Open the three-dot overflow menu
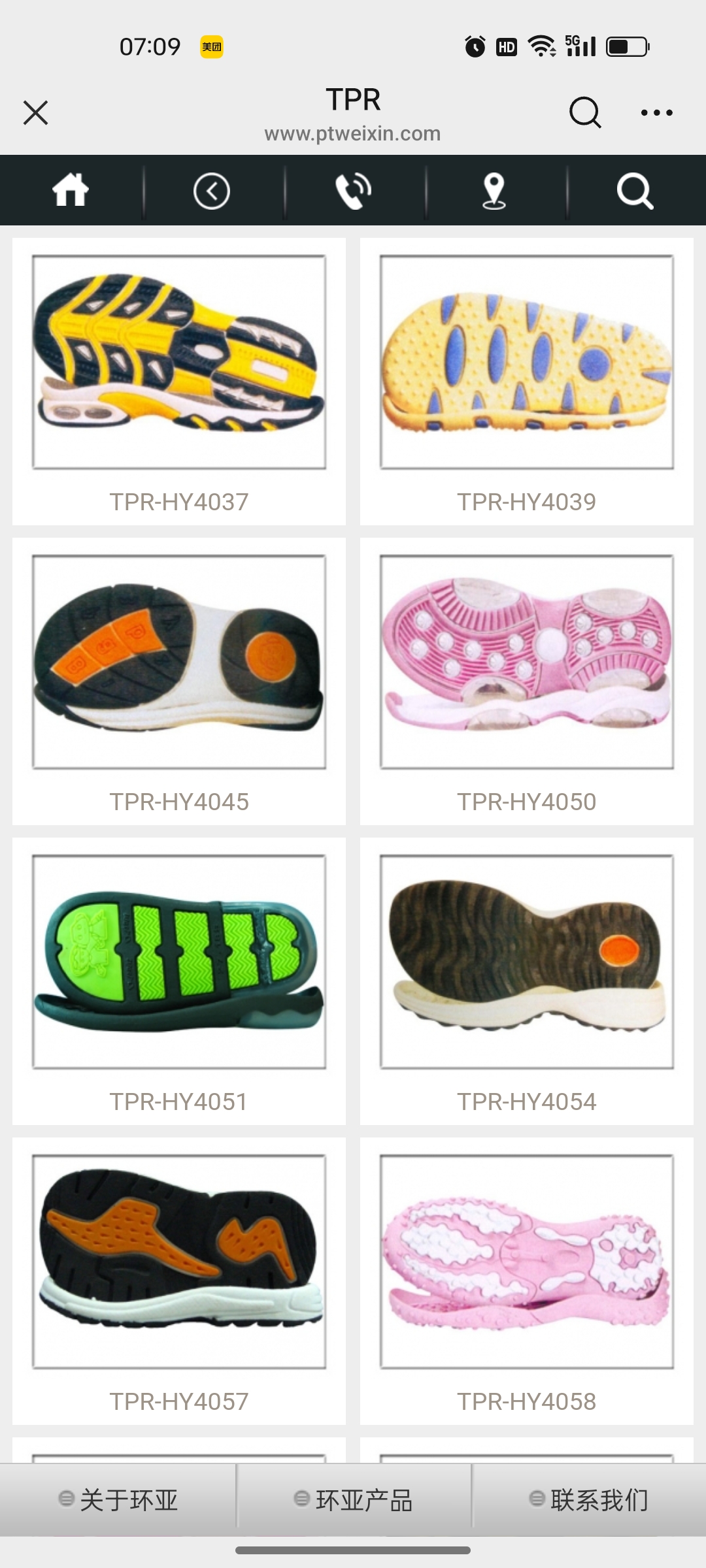Viewport: 706px width, 1568px height. 656,112
